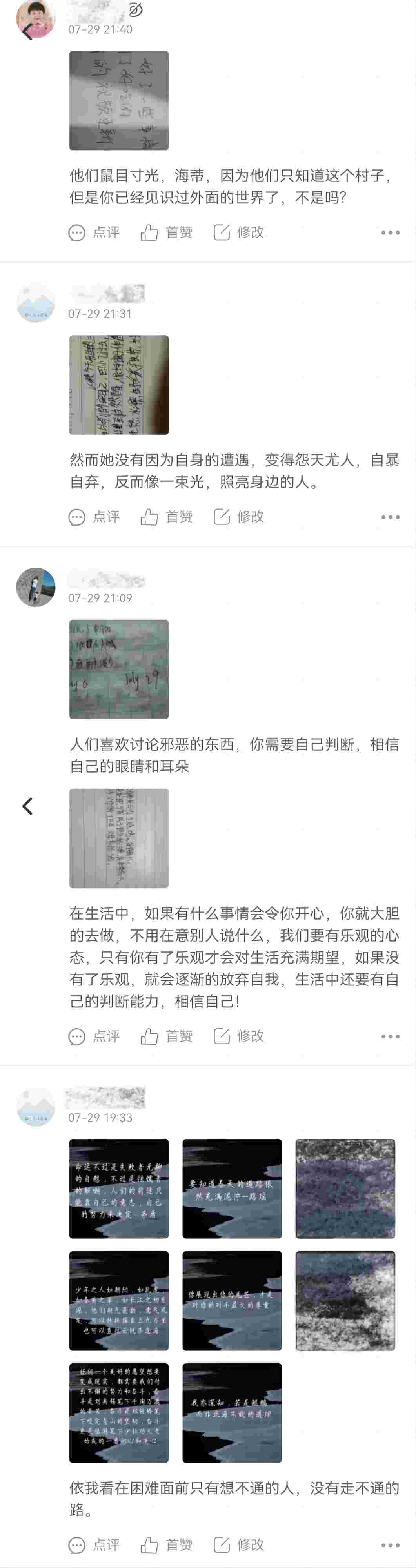This screenshot has width=416, height=1568.
Task: Go back using the left arrow
Action: [27, 806]
